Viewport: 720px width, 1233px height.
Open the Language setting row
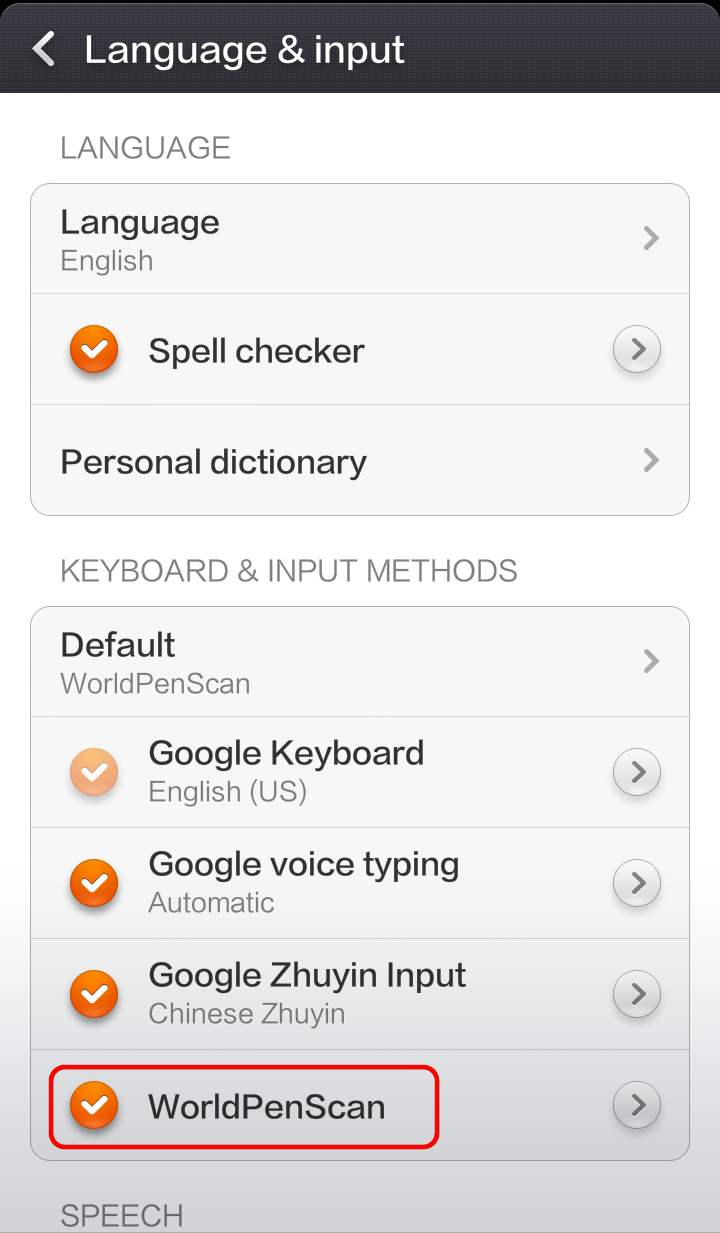[x=360, y=239]
